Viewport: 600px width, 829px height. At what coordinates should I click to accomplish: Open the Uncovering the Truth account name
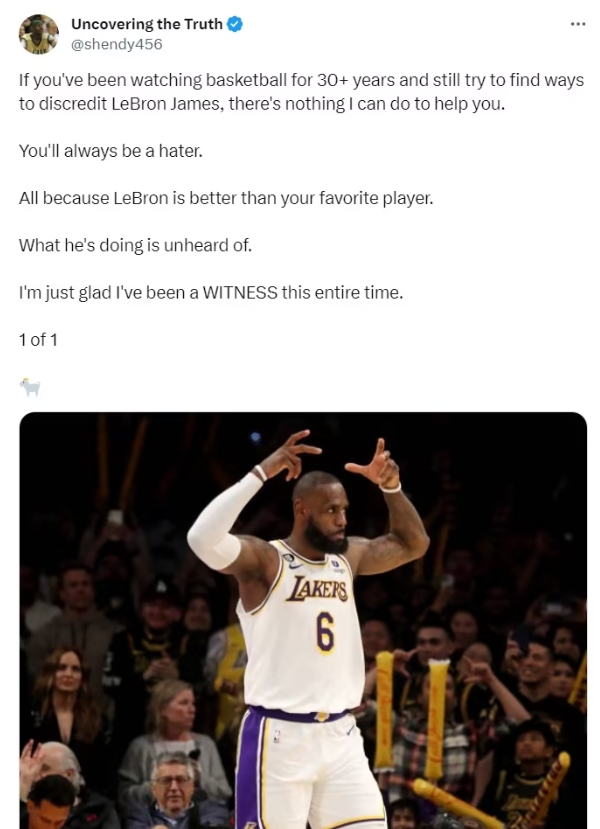(x=146, y=24)
